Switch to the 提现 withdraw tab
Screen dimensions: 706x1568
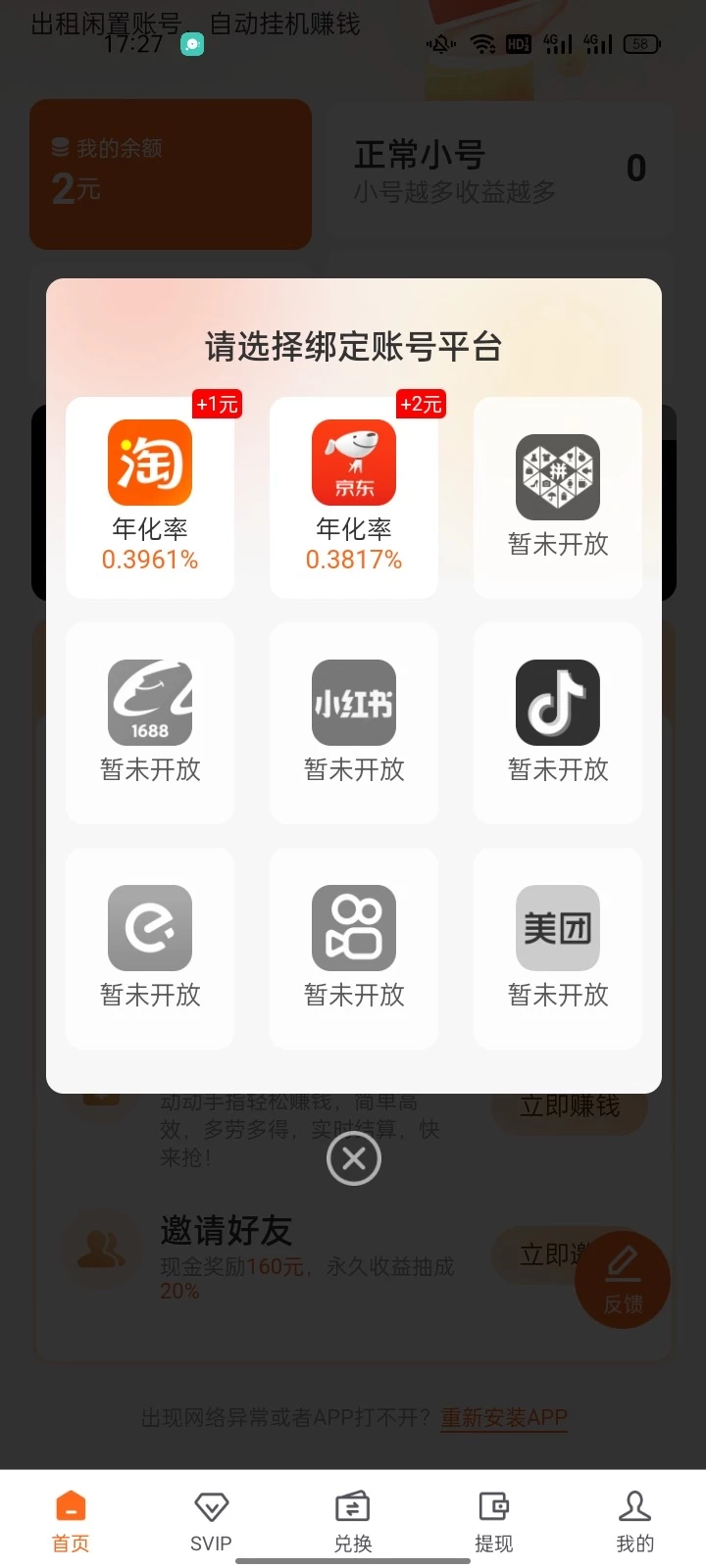coord(493,1522)
